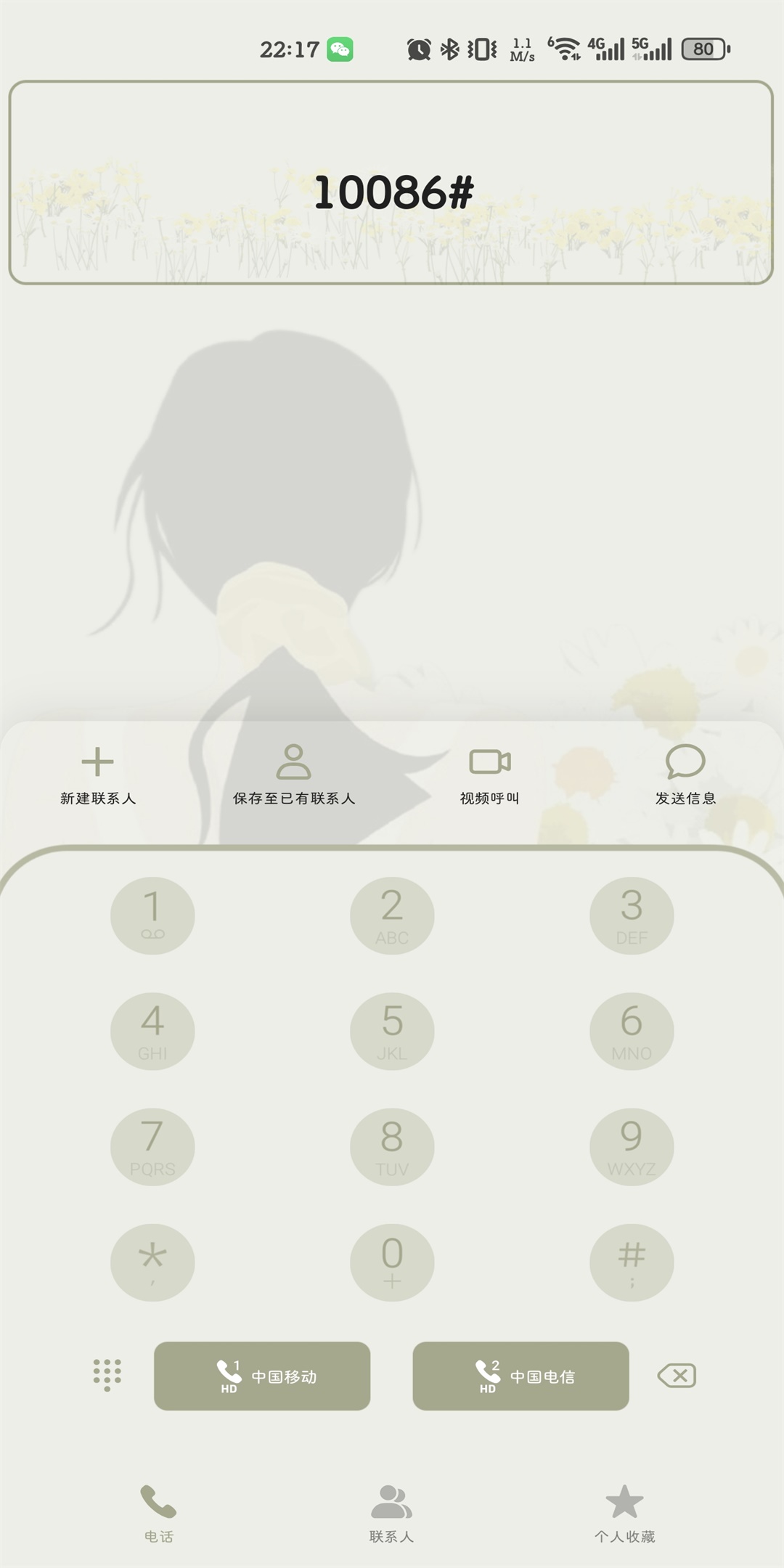Enter digit 6 MNO
Viewport: 784px width, 1568px height.
(632, 1031)
